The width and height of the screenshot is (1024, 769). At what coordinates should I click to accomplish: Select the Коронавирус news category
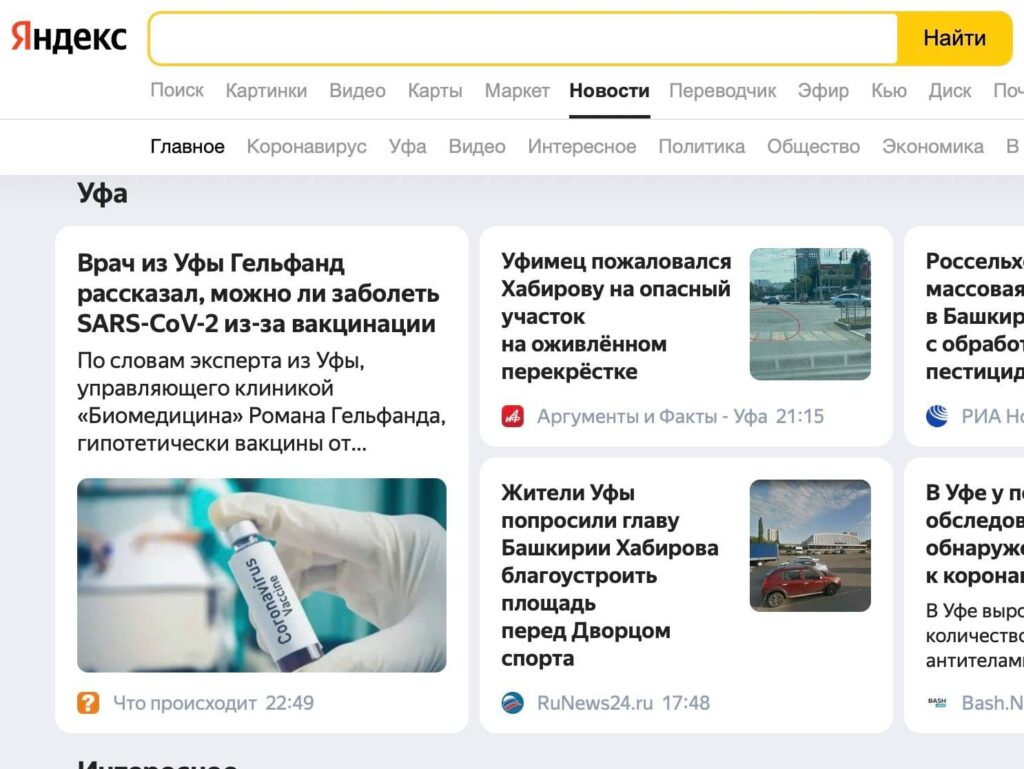(x=306, y=146)
